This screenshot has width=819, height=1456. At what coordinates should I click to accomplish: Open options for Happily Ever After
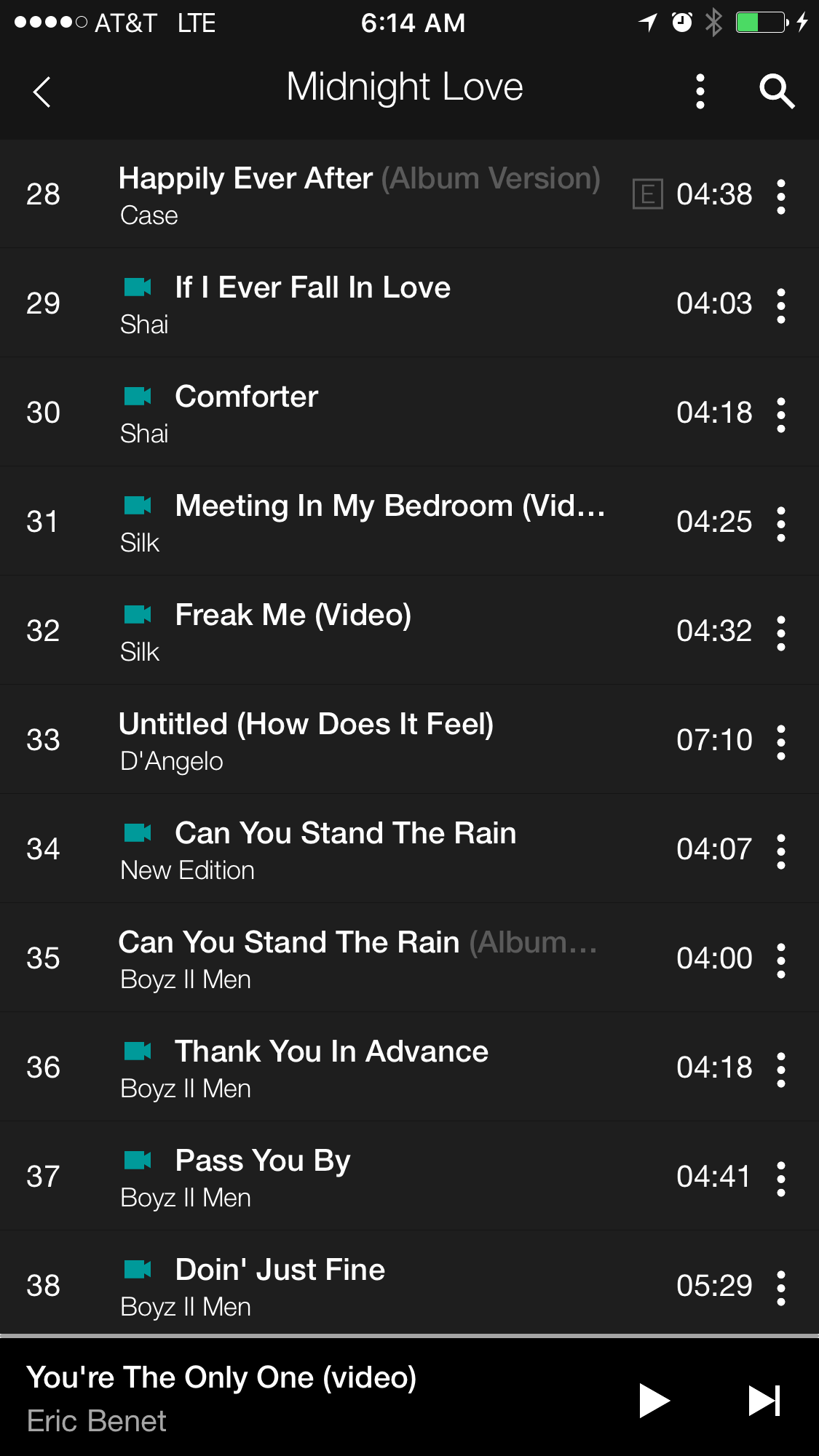point(780,196)
